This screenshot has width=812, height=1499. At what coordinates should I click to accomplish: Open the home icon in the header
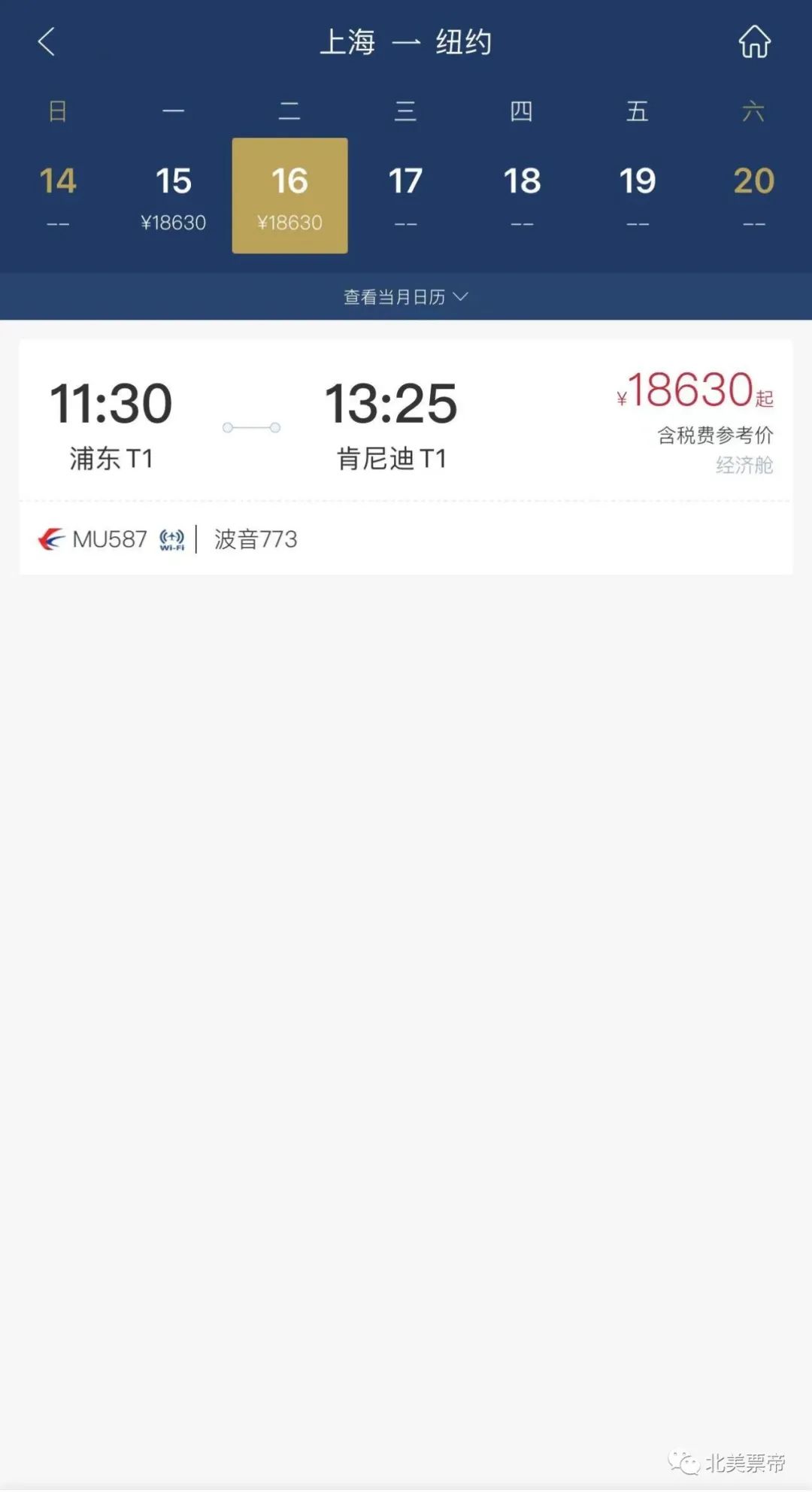click(754, 41)
